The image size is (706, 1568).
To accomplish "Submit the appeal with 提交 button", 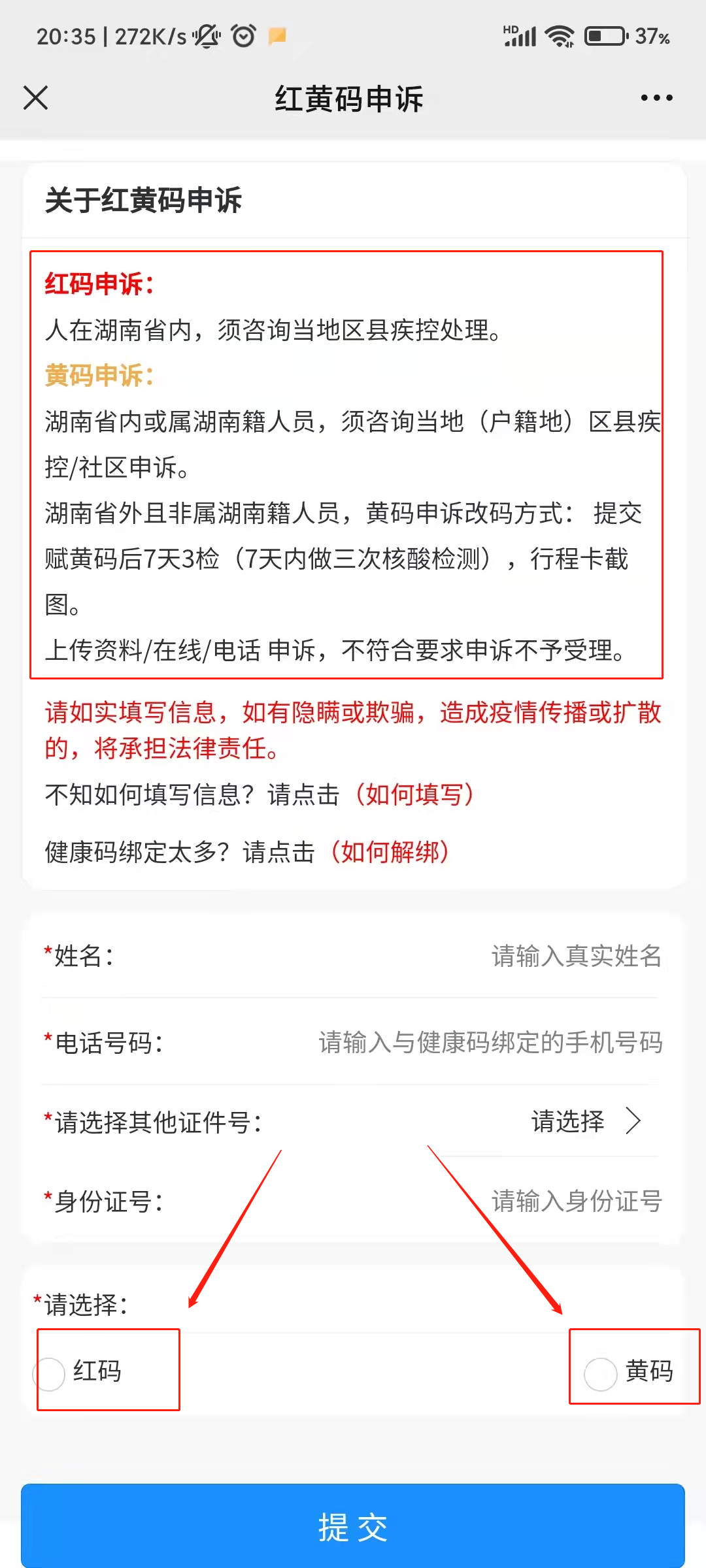I will pos(353,1526).
